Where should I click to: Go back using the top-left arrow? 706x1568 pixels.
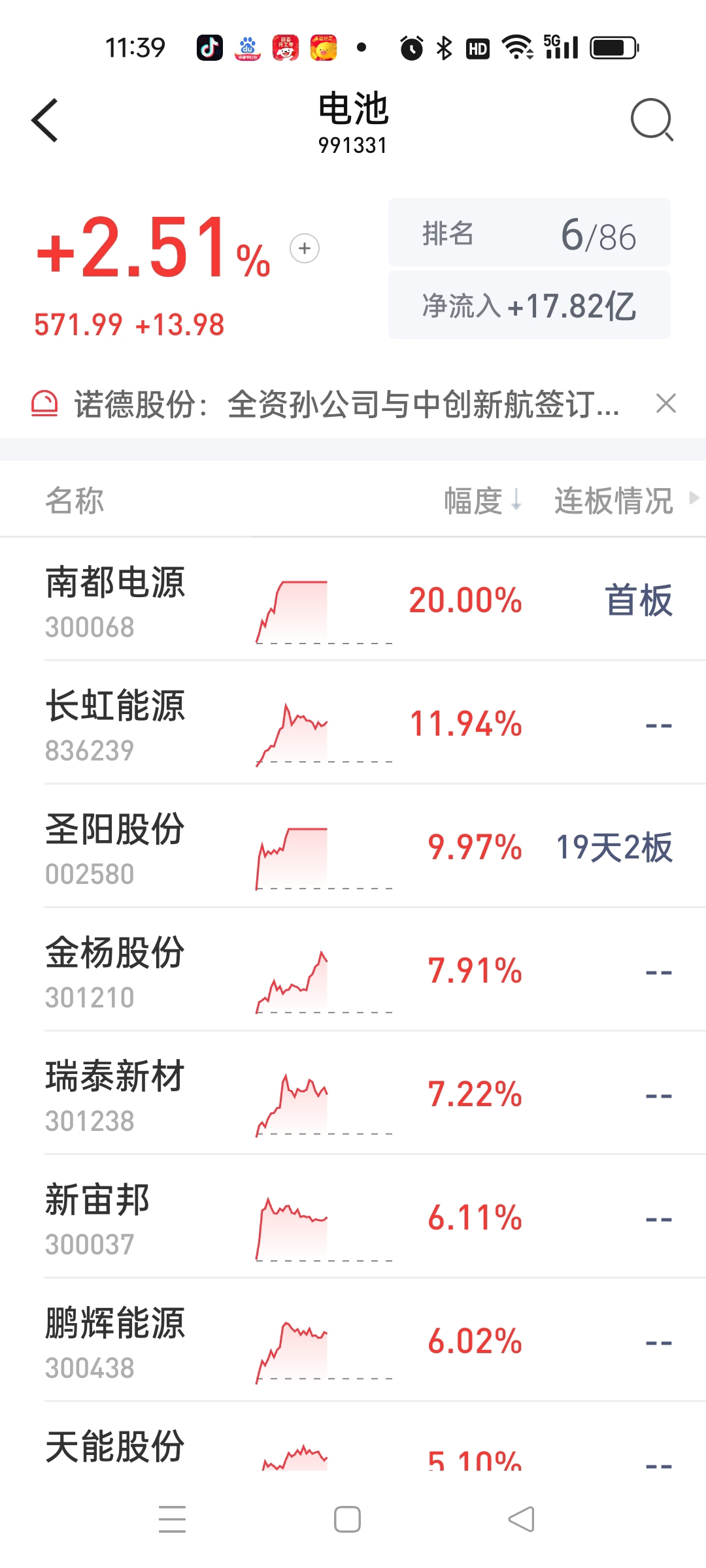pos(44,120)
